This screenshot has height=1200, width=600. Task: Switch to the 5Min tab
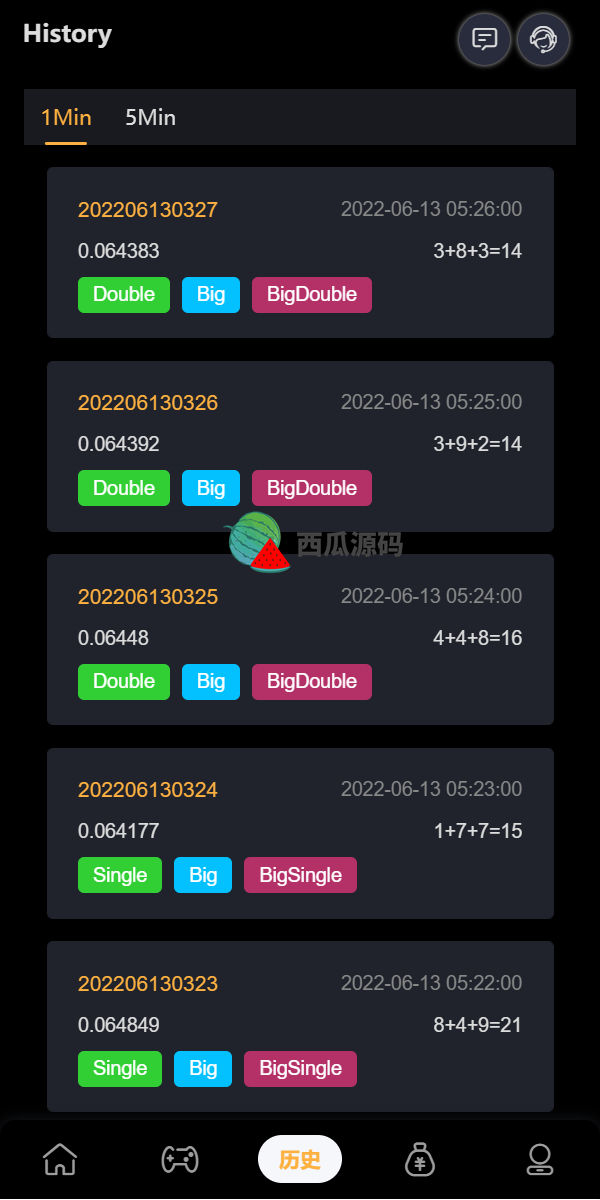coord(150,118)
